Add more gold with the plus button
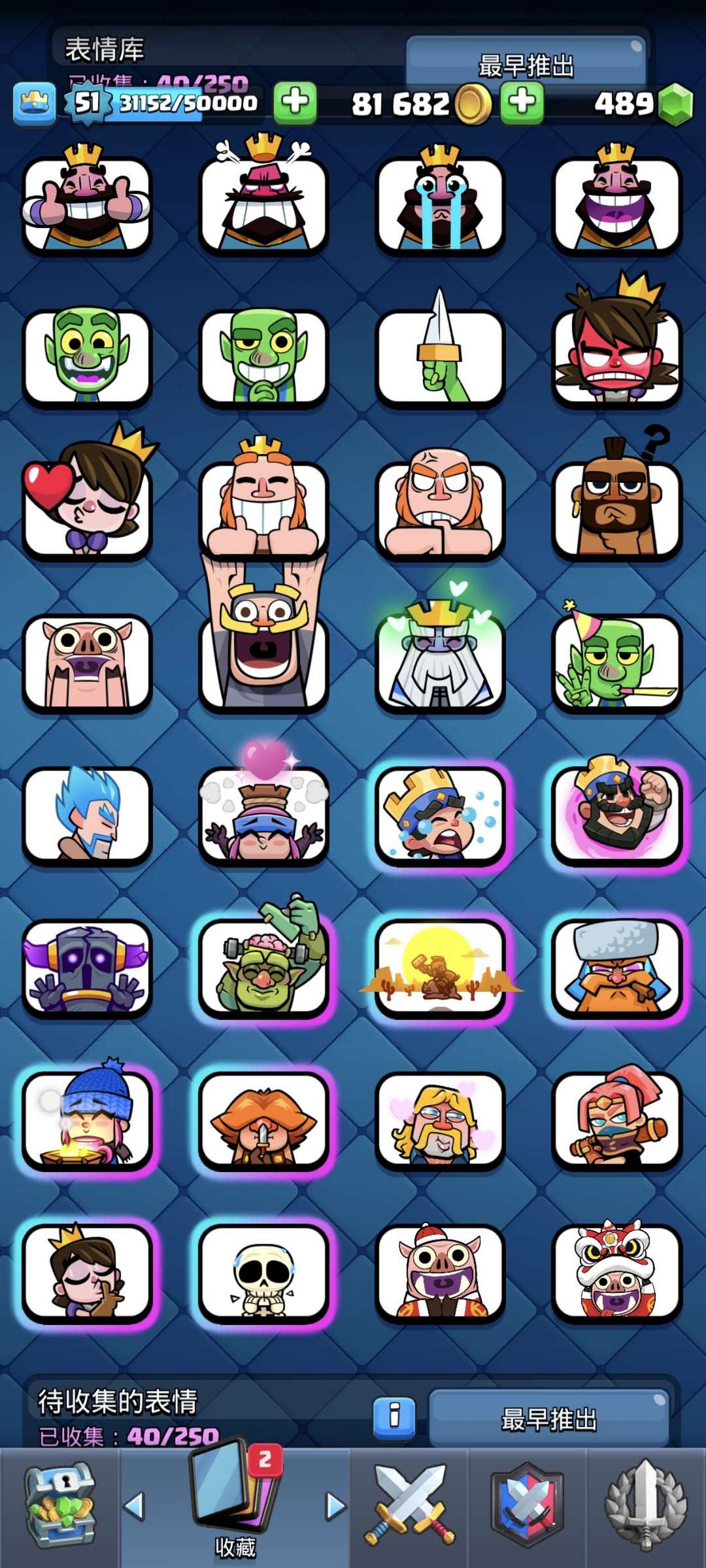Image resolution: width=706 pixels, height=1568 pixels. coord(522,103)
